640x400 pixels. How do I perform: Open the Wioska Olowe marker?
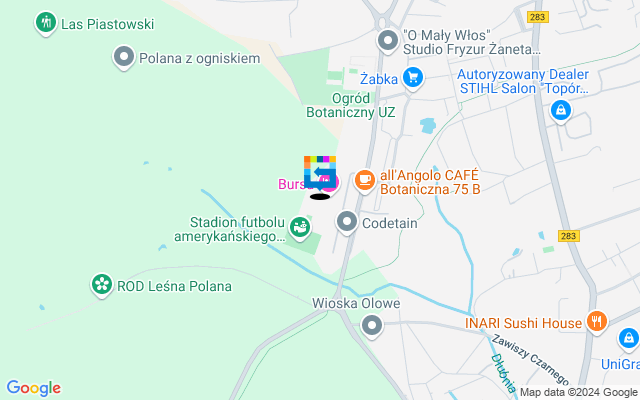click(x=372, y=325)
